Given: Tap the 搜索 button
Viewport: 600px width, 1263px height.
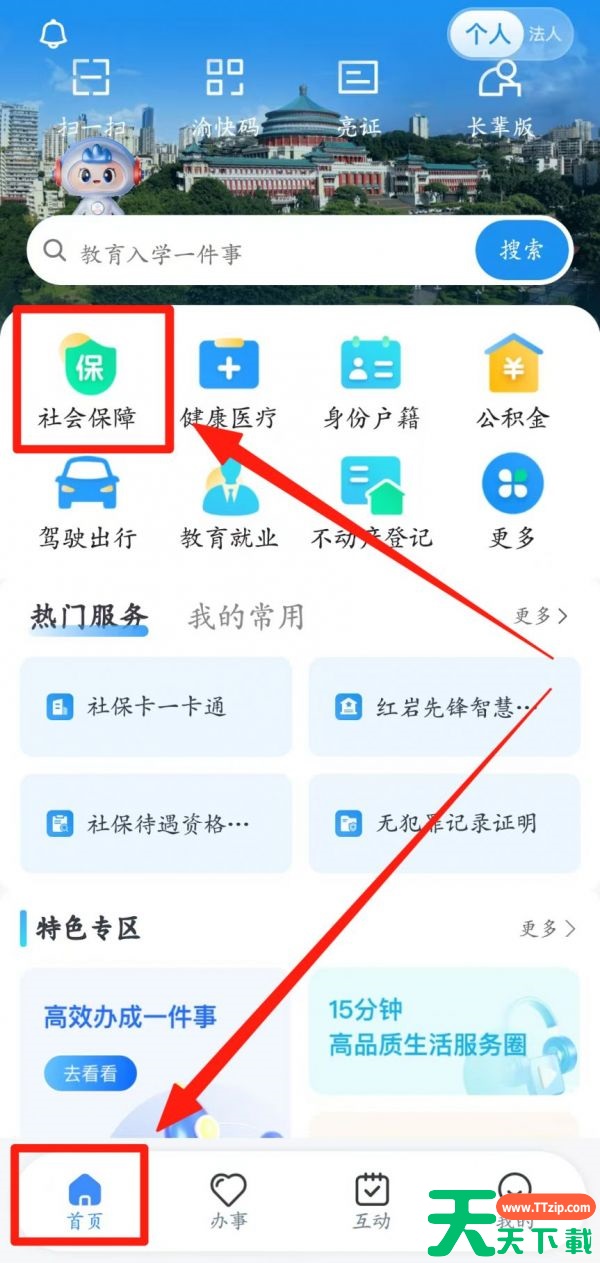Looking at the screenshot, I should pyautogui.click(x=521, y=250).
